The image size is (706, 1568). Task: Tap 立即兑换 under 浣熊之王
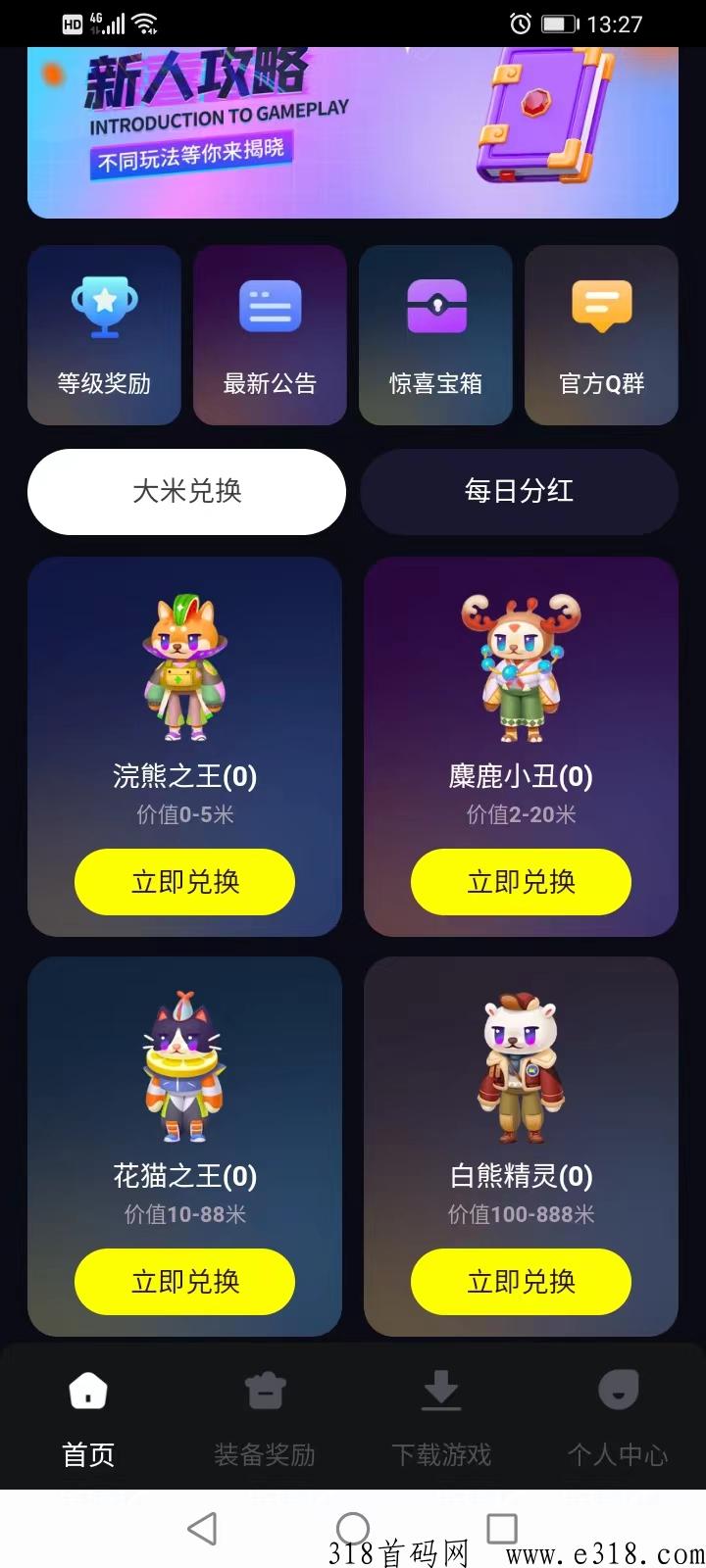[x=184, y=882]
